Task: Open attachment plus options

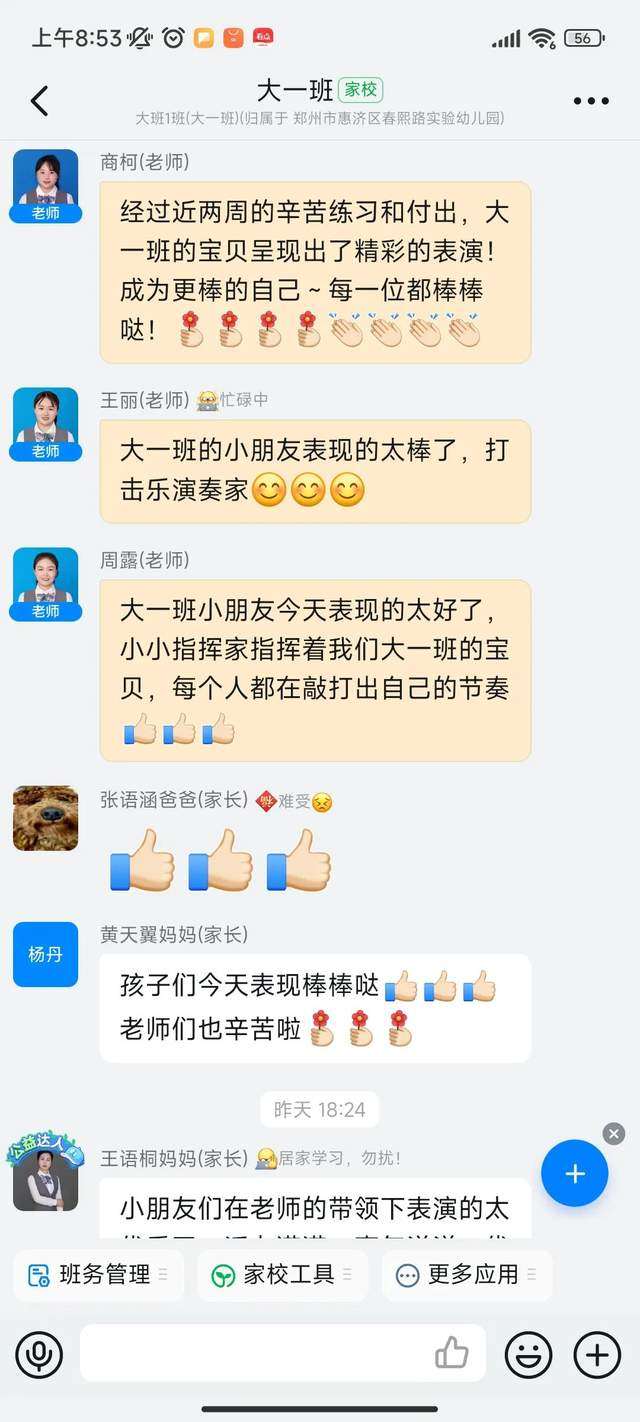Action: 597,1355
